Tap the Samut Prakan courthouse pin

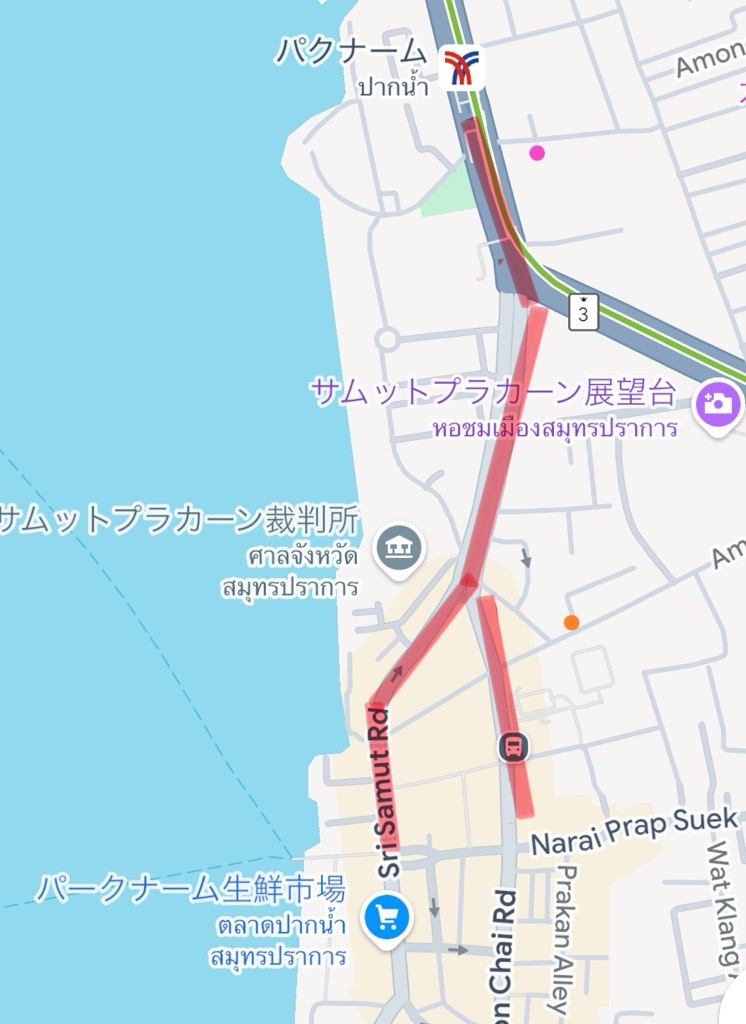point(399,548)
